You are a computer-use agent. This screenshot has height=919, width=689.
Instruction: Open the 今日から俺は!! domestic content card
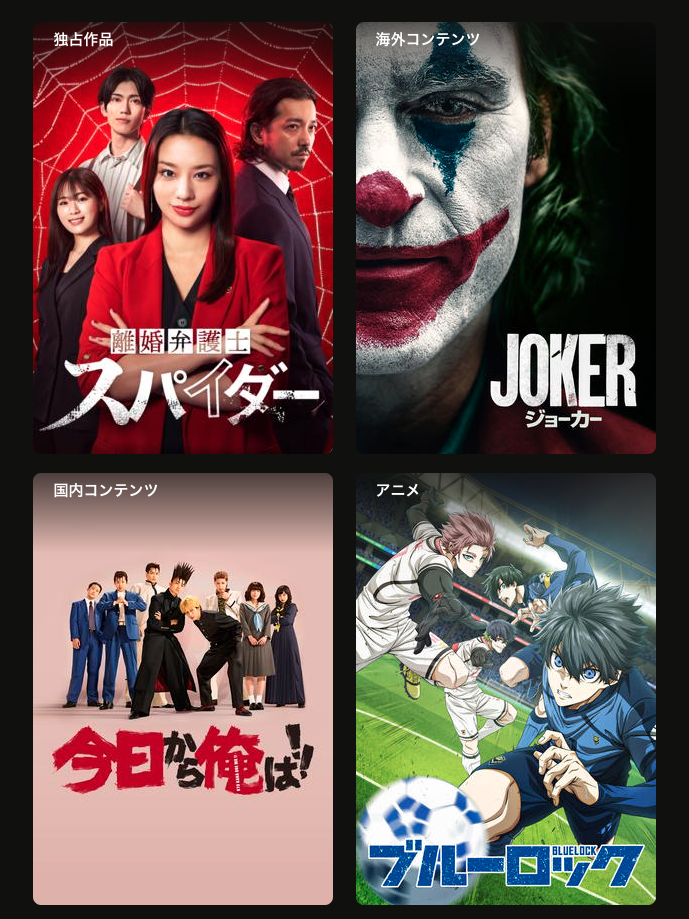tap(183, 688)
